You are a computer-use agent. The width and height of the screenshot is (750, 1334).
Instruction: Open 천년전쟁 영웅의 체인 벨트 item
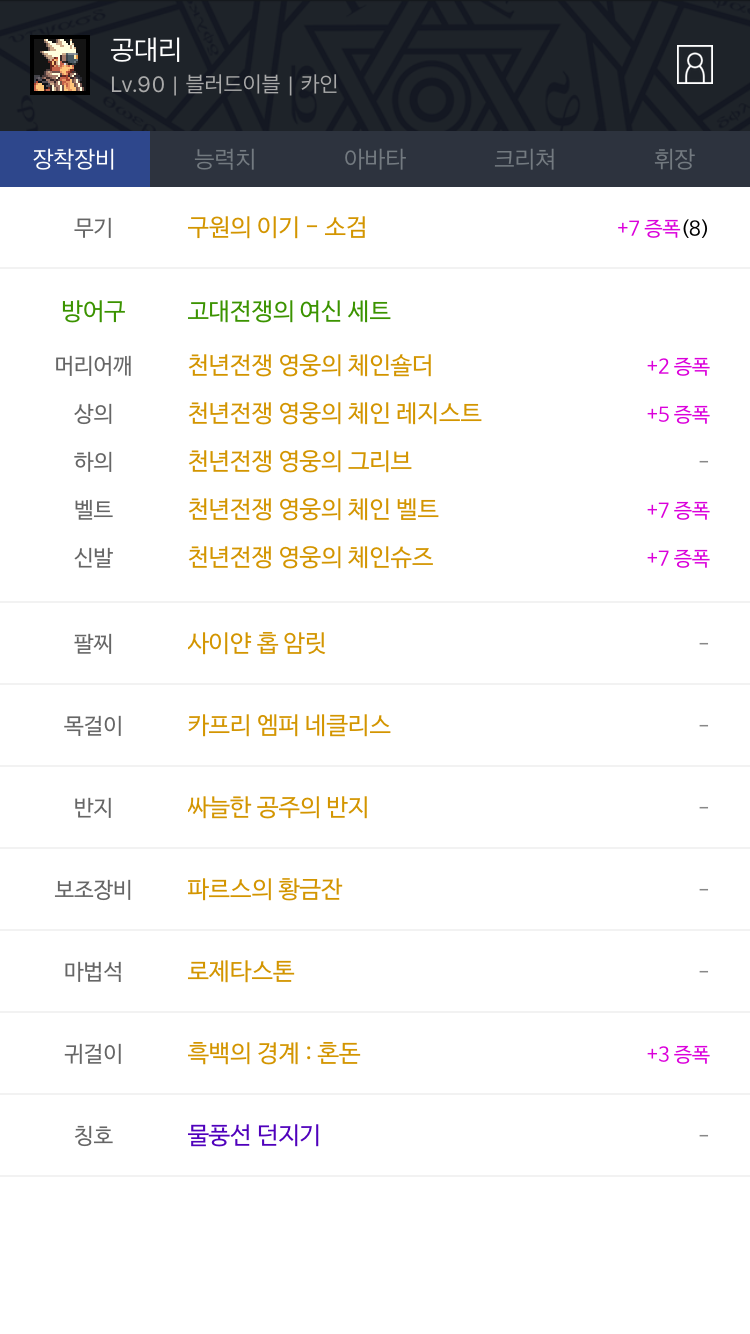coord(313,509)
